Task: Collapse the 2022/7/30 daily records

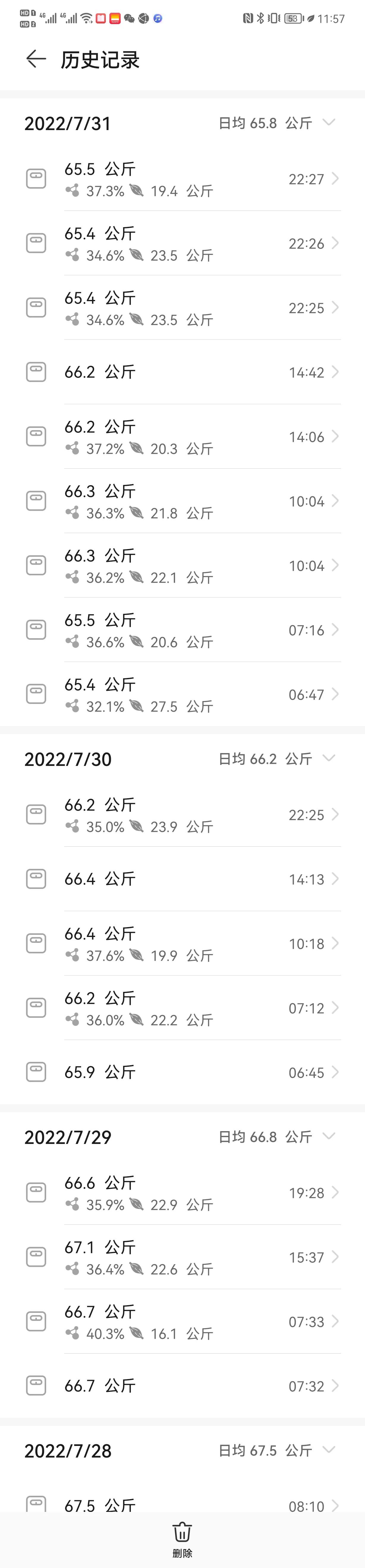Action: point(329,758)
